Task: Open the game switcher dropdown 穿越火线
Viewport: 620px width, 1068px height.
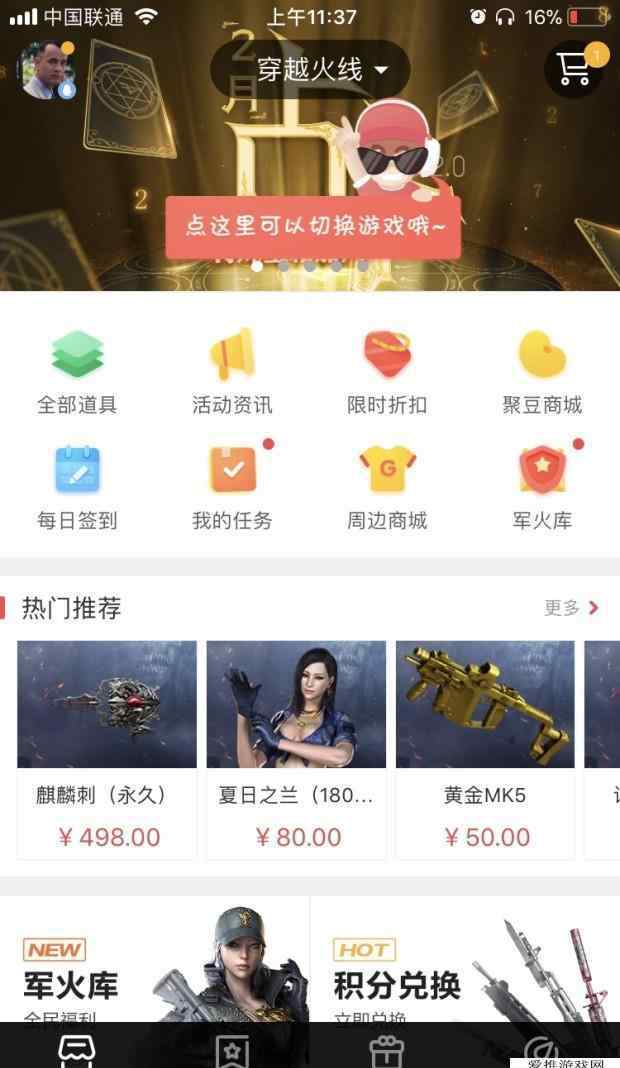Action: (x=310, y=69)
